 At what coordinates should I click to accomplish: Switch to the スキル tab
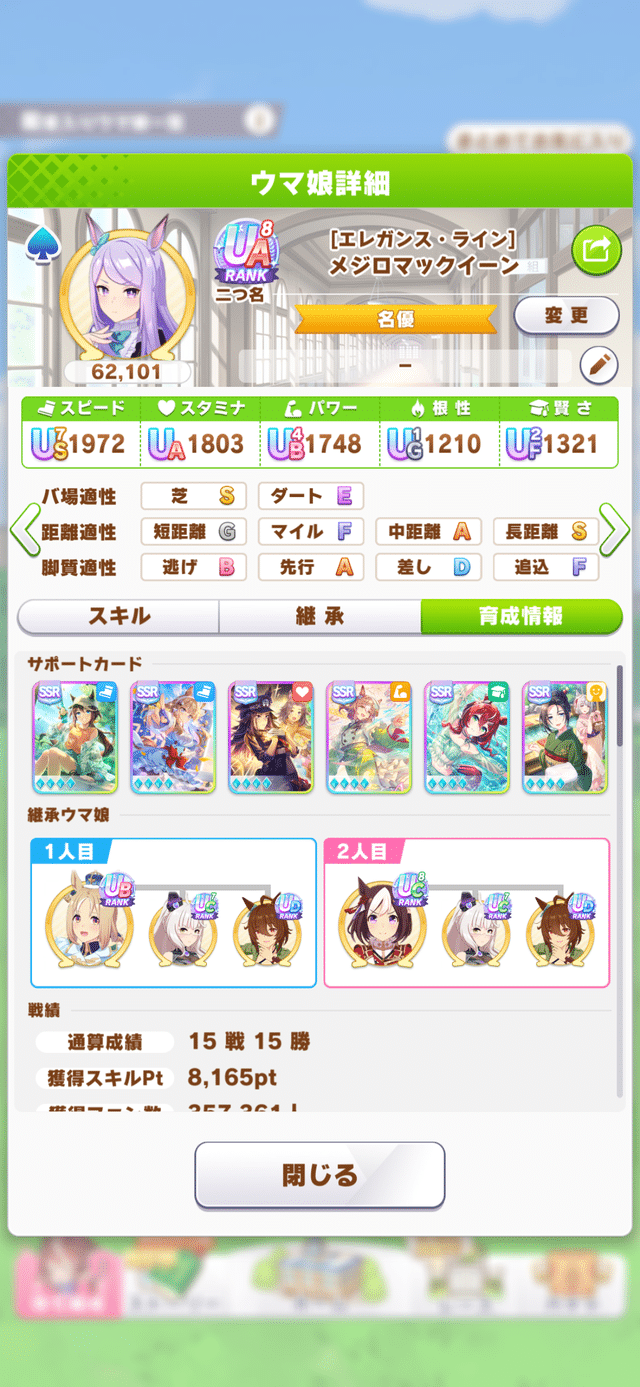click(119, 616)
